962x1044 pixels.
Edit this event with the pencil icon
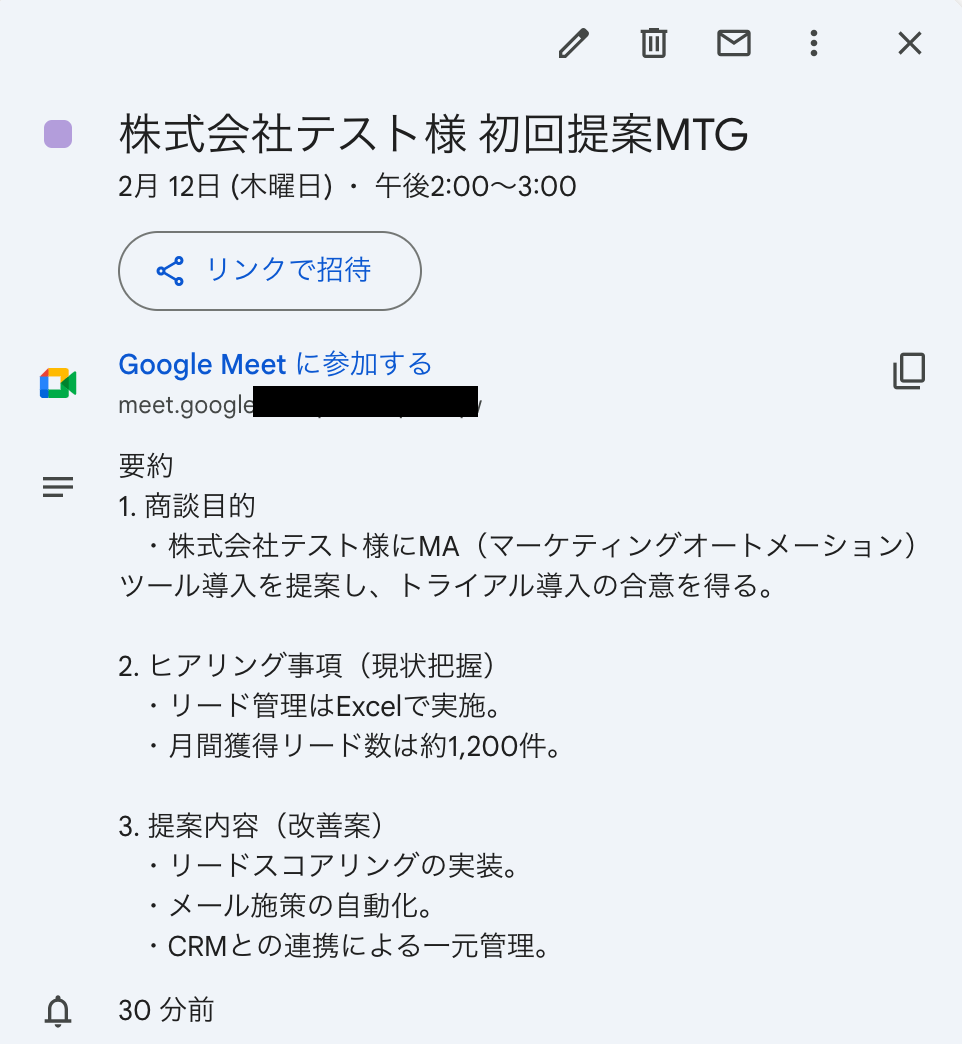tap(574, 44)
